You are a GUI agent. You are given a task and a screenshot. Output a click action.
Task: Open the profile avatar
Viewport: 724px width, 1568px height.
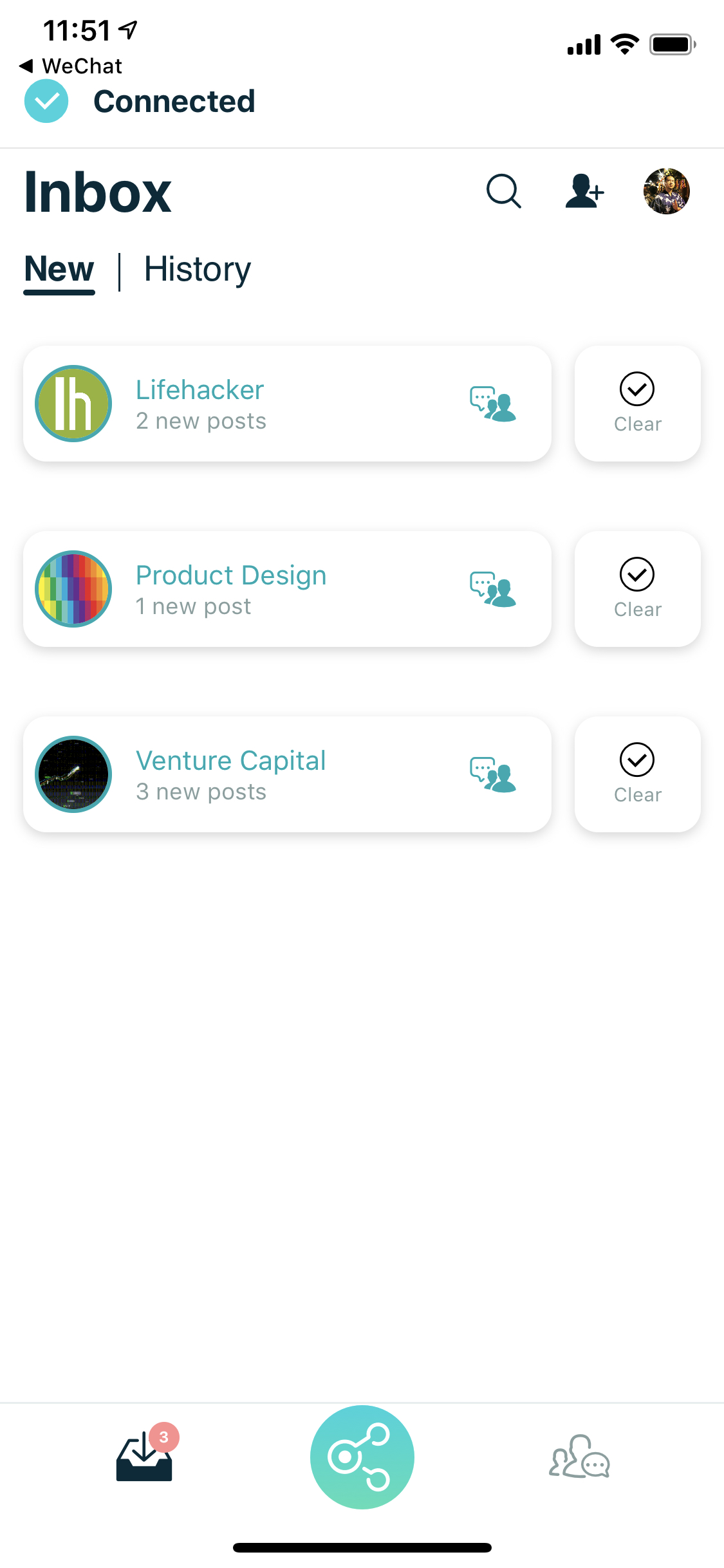(x=666, y=191)
